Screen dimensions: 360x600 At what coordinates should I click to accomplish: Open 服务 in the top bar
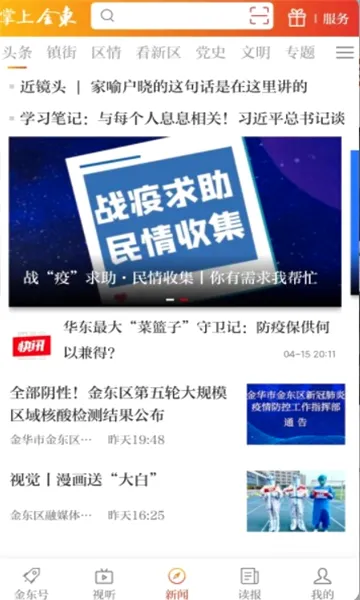coord(336,18)
